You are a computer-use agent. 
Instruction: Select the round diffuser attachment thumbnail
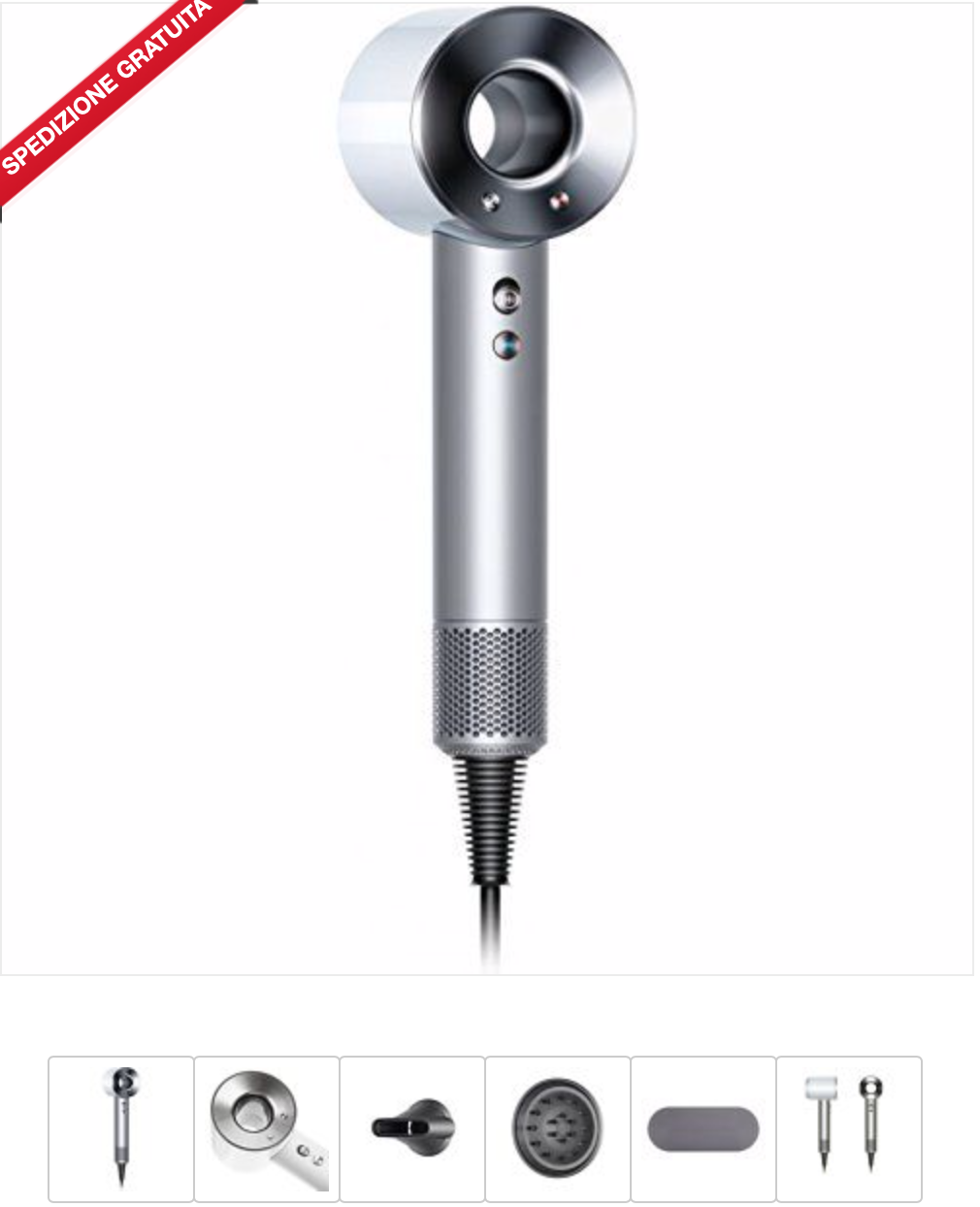tap(558, 1128)
